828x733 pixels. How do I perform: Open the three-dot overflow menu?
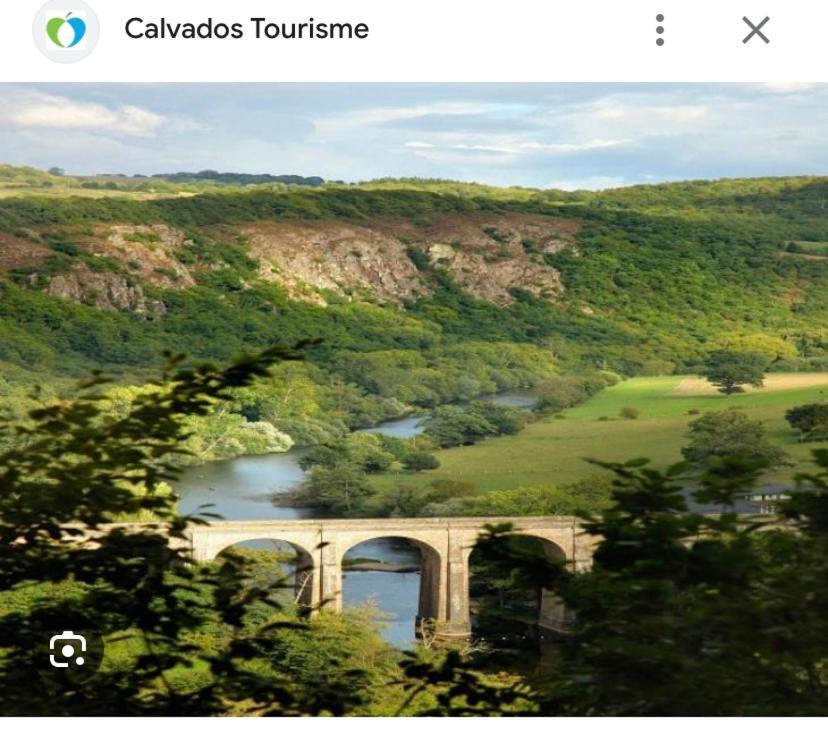[659, 30]
